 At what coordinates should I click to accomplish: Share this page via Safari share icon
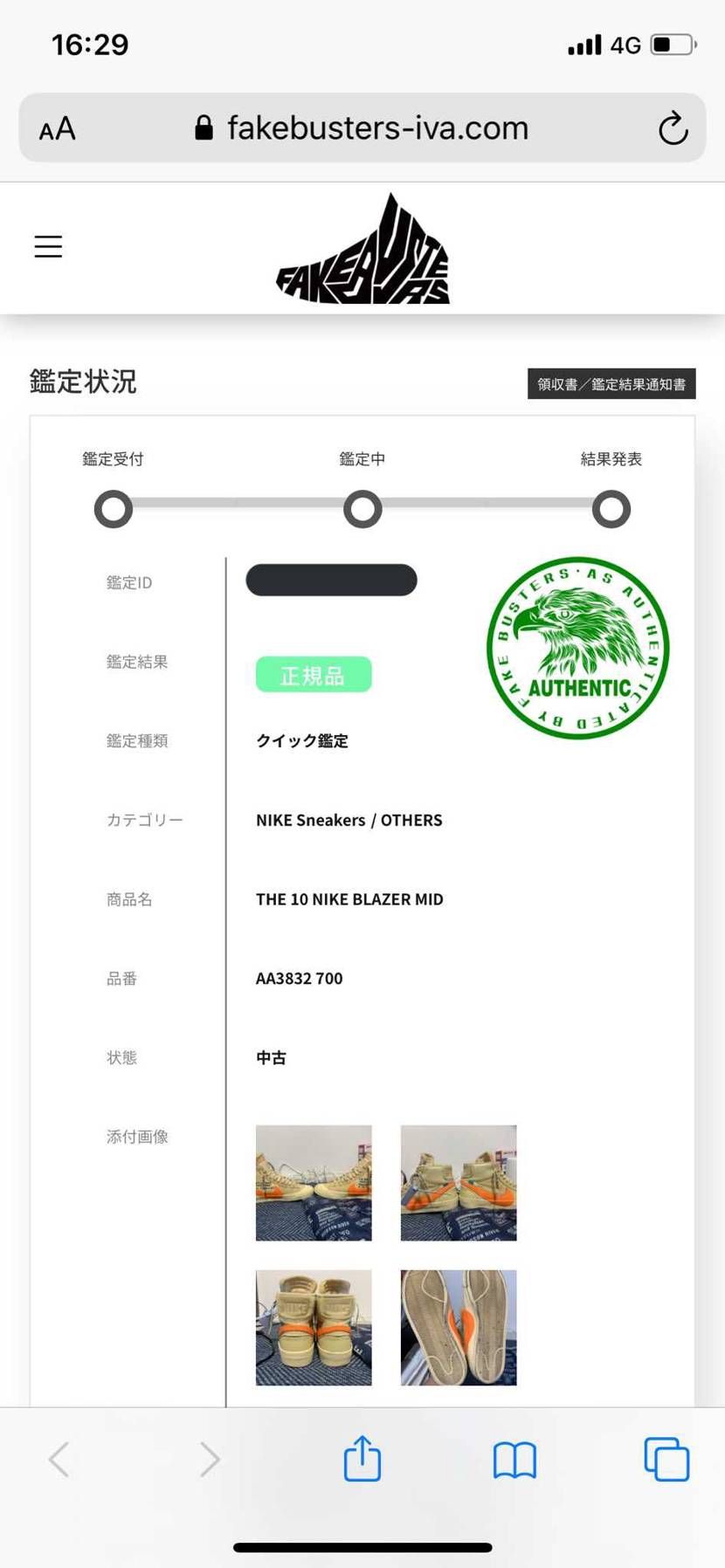[x=362, y=1459]
